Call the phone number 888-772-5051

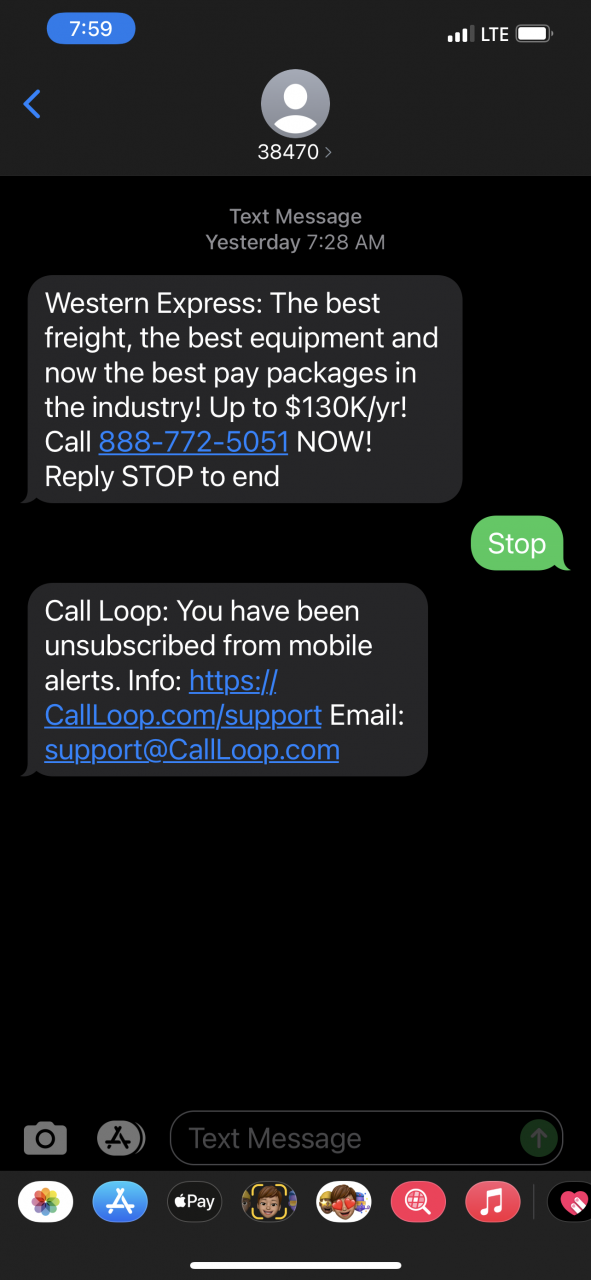tap(194, 441)
